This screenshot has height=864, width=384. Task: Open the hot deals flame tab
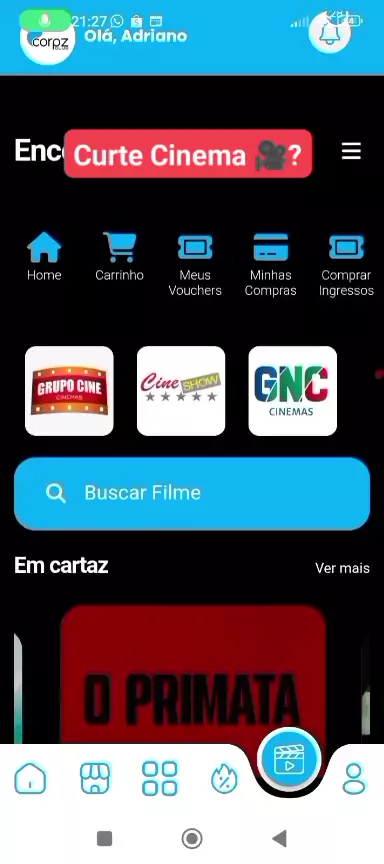point(224,779)
